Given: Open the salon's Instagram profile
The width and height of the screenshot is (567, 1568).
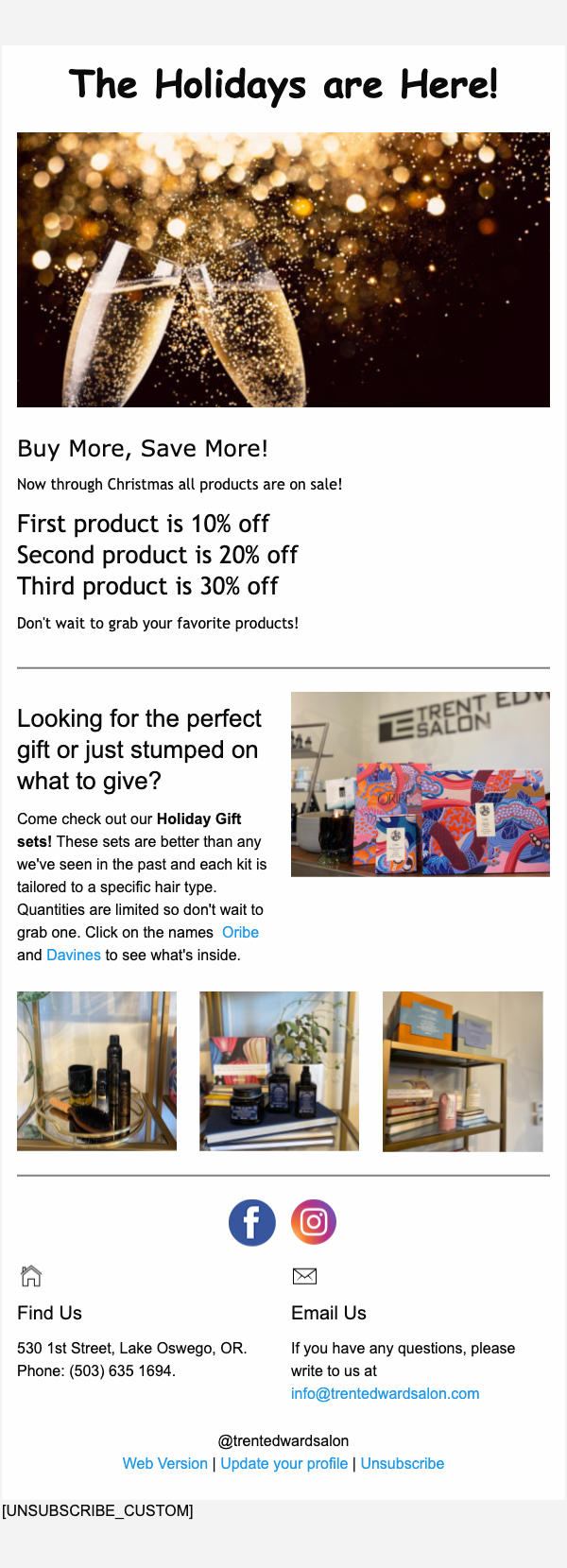Looking at the screenshot, I should (x=314, y=1223).
